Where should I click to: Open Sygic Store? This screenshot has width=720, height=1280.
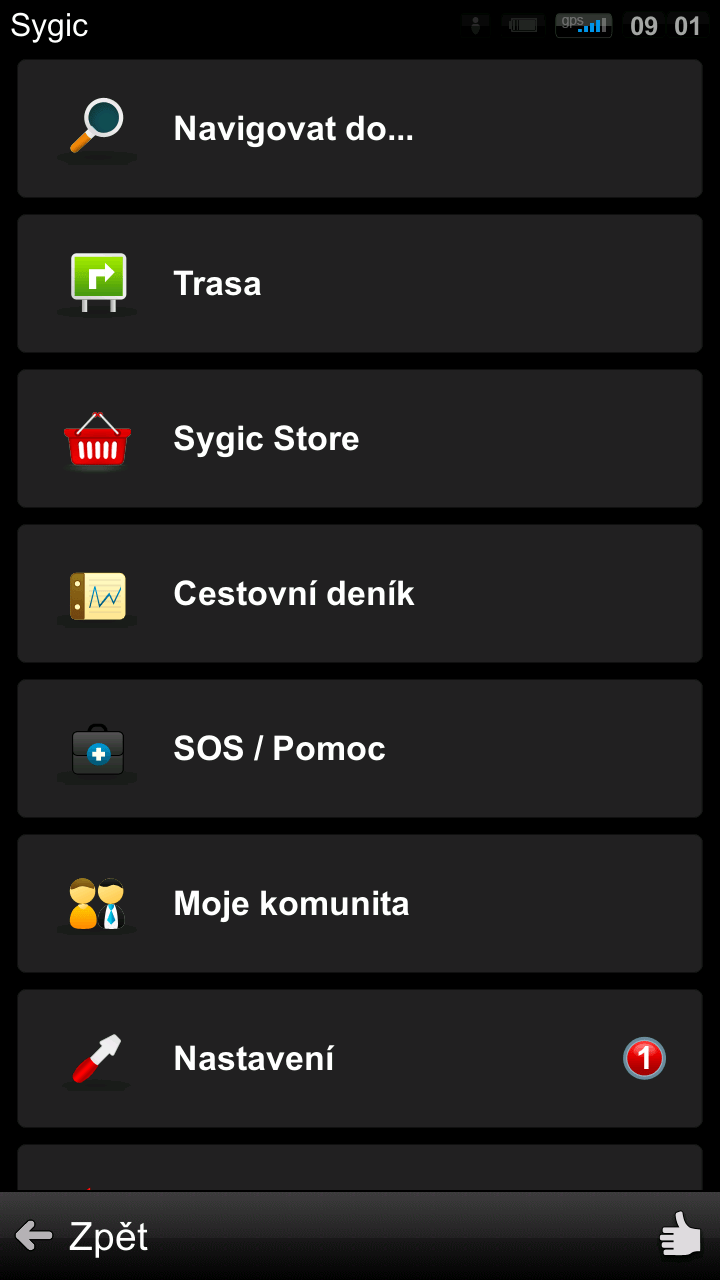360,438
